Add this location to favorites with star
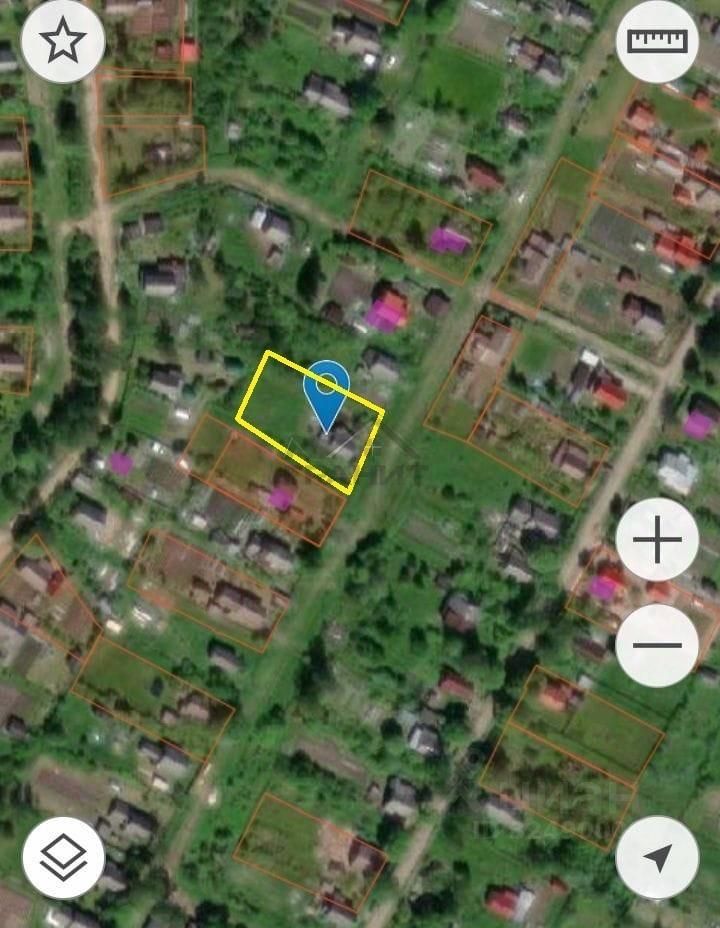Image resolution: width=720 pixels, height=928 pixels. point(62,41)
